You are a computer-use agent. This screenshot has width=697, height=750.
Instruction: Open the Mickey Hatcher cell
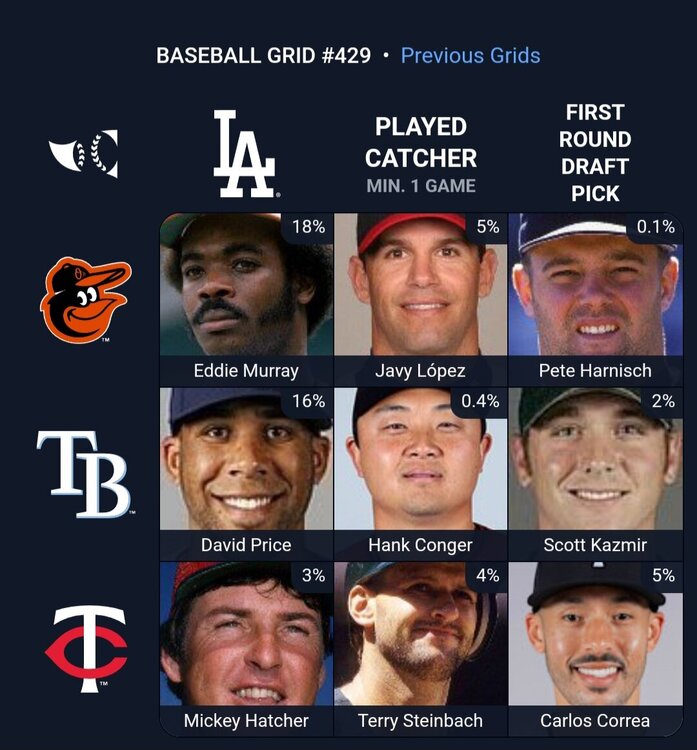(246, 648)
